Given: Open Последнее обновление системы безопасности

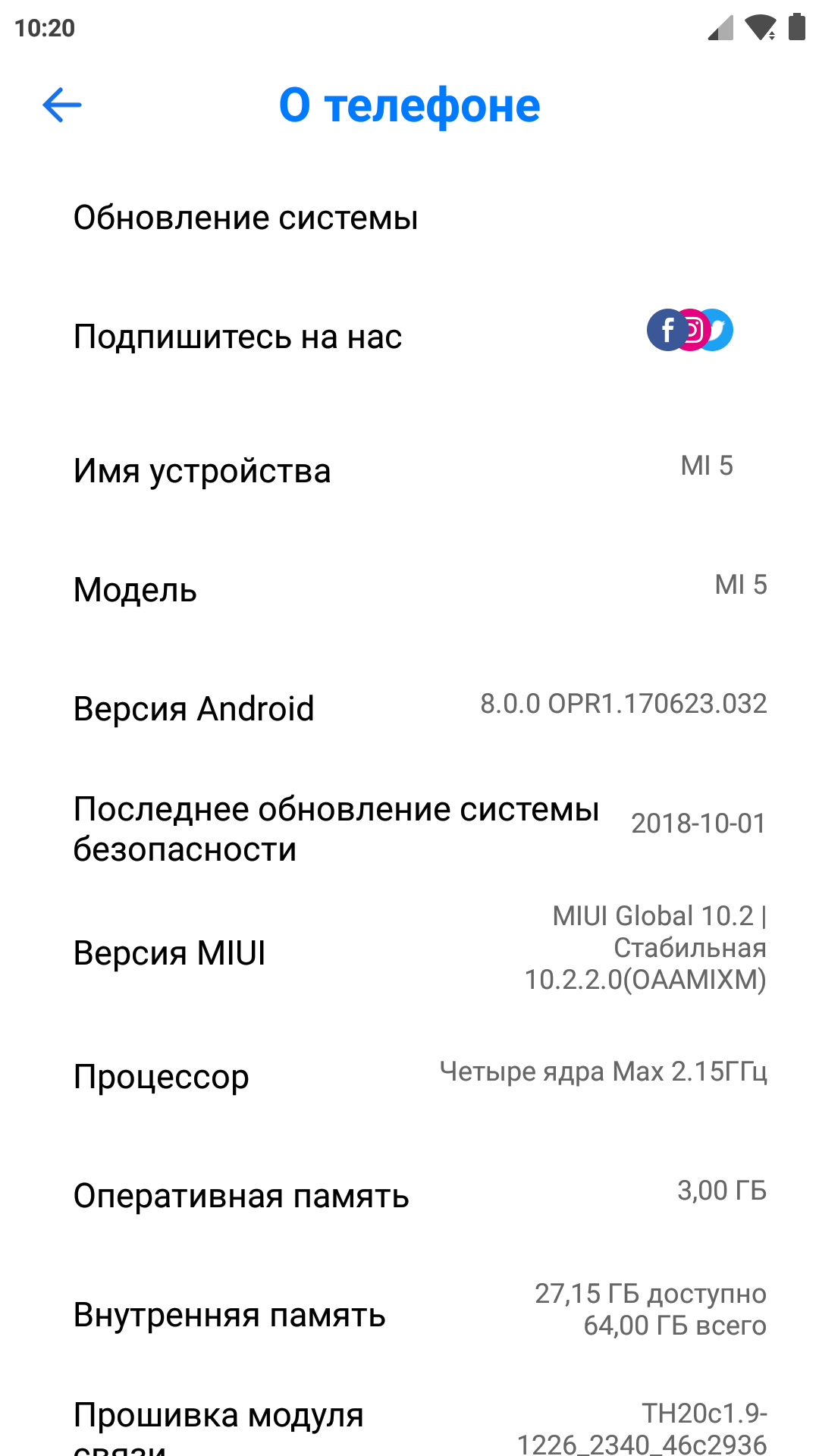Looking at the screenshot, I should pyautogui.click(x=409, y=829).
